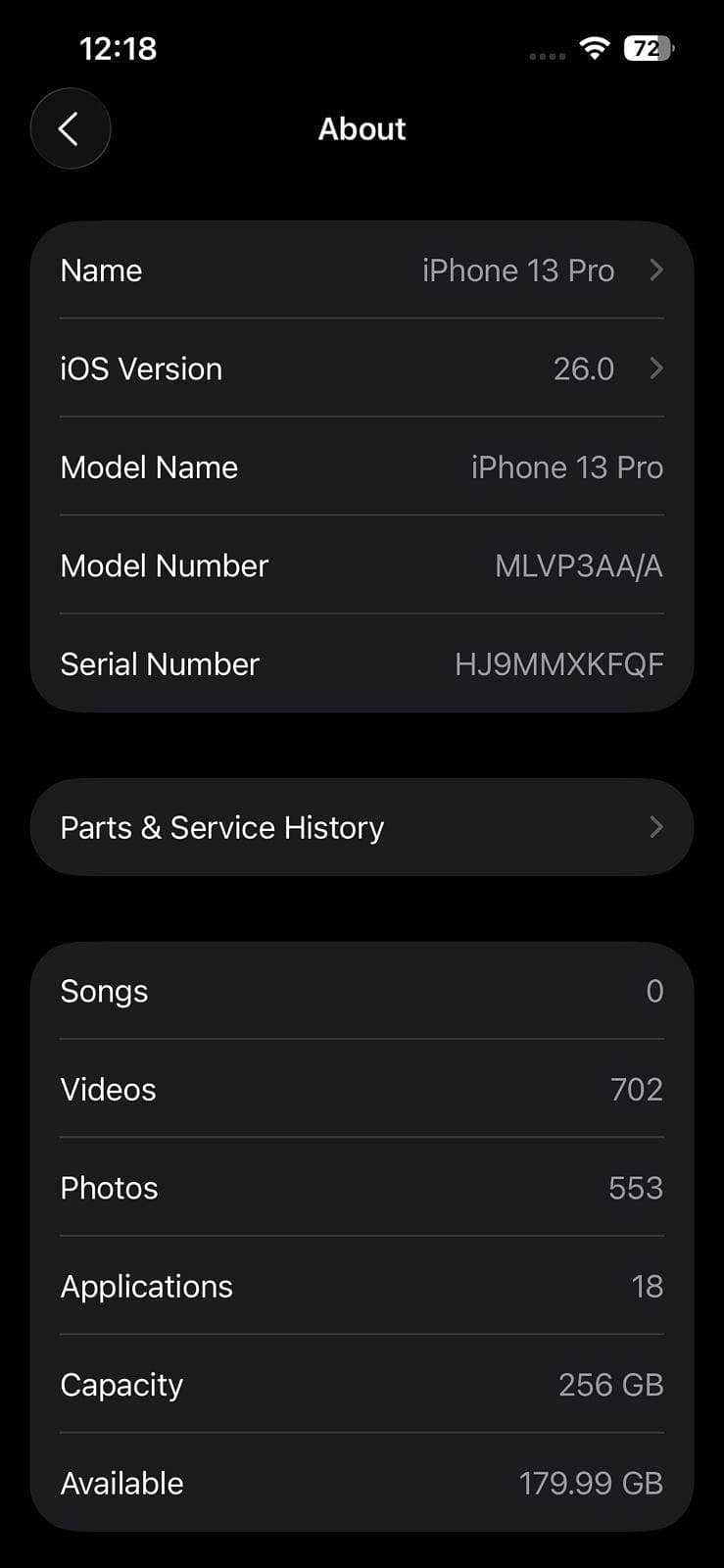Tap the About title header
The height and width of the screenshot is (1568, 724).
pyautogui.click(x=362, y=128)
